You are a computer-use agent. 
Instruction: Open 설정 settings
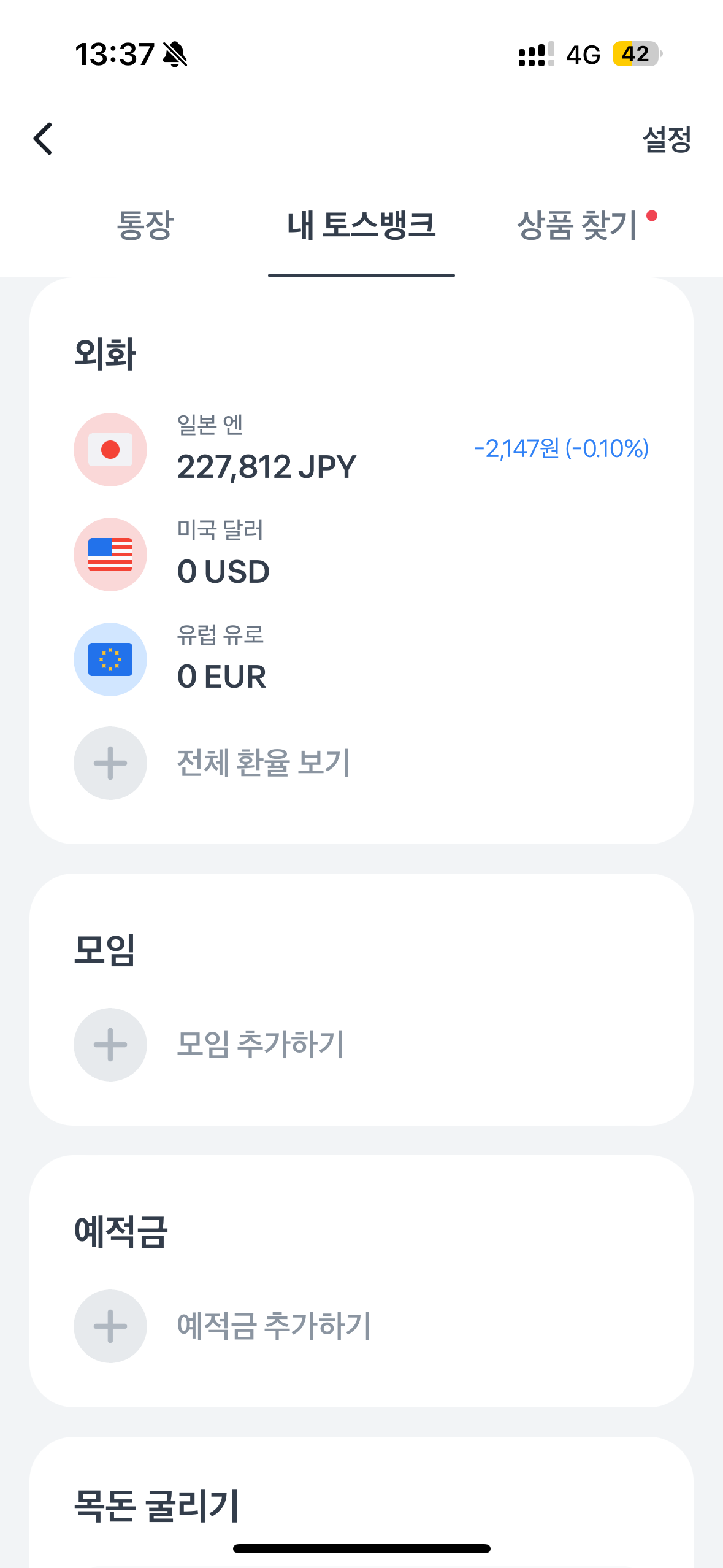(667, 139)
